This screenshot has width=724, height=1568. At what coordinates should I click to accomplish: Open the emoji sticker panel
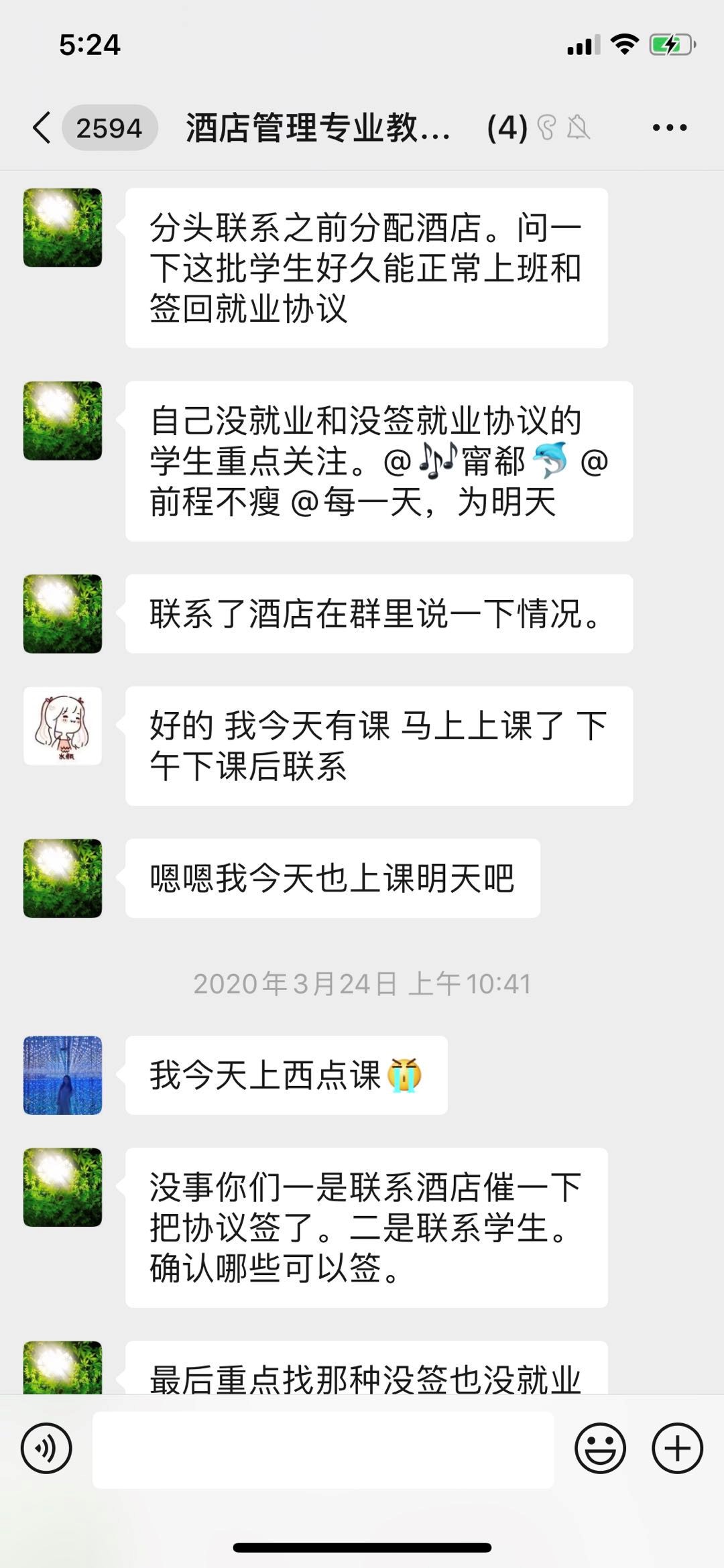point(600,1448)
